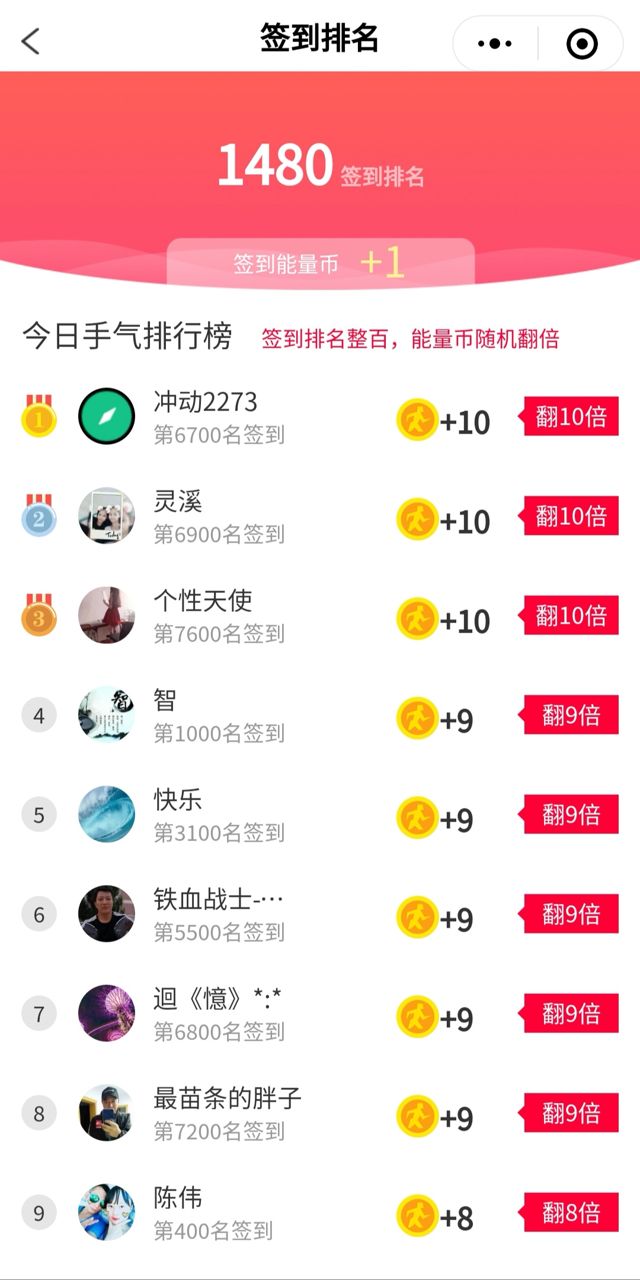The height and width of the screenshot is (1280, 640).
Task: Open the mini program three-dot menu
Action: click(x=495, y=43)
